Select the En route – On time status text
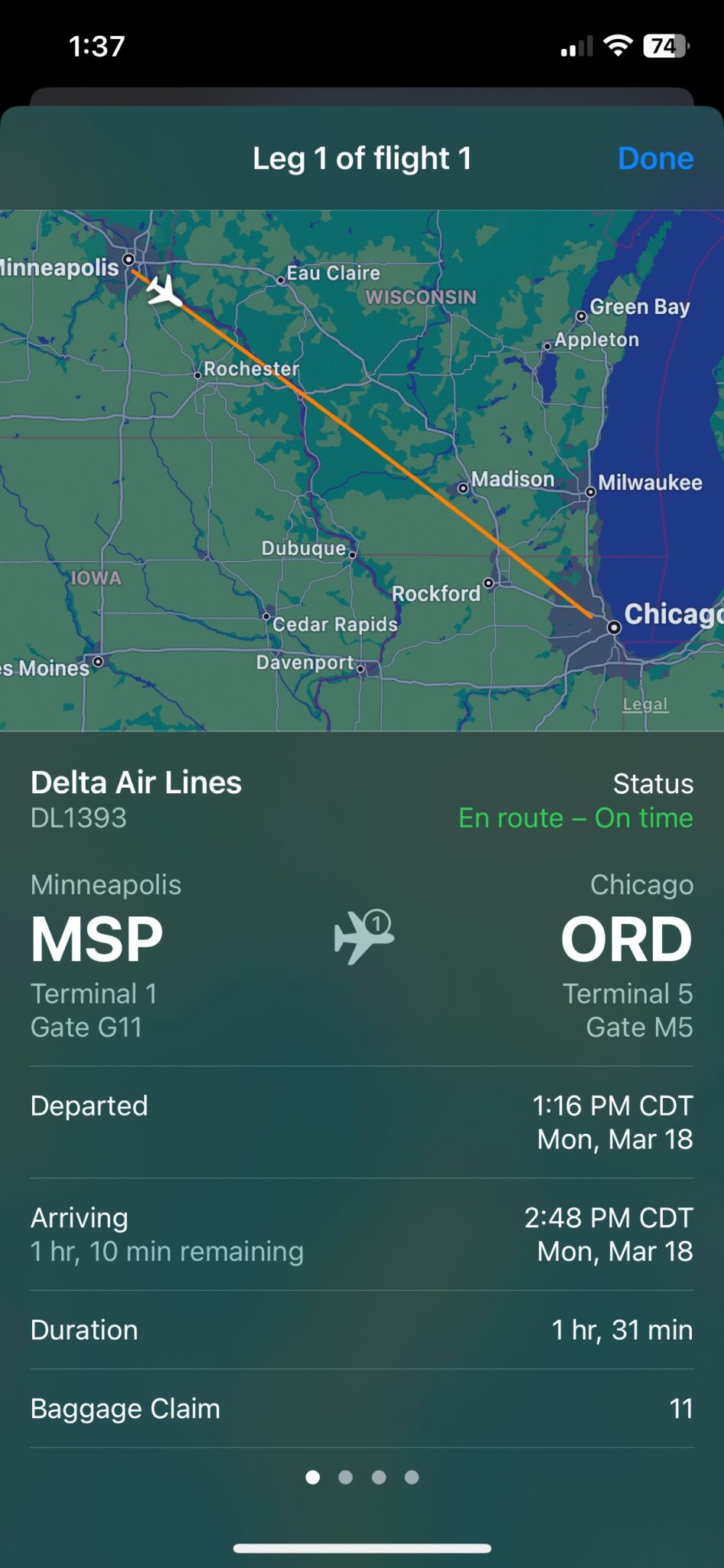This screenshot has height=1568, width=724. click(x=575, y=818)
